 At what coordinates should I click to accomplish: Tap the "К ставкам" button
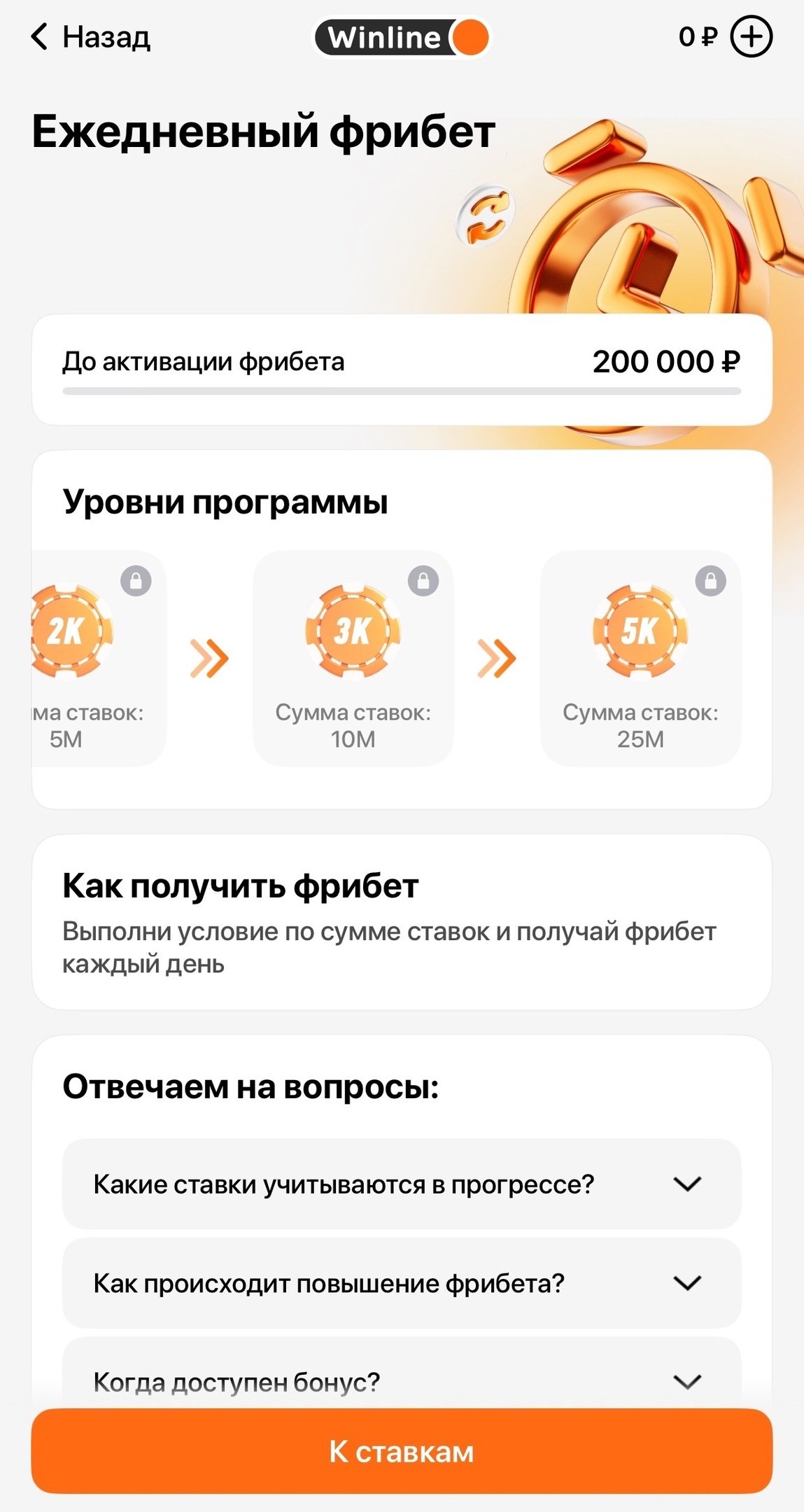point(401,1451)
